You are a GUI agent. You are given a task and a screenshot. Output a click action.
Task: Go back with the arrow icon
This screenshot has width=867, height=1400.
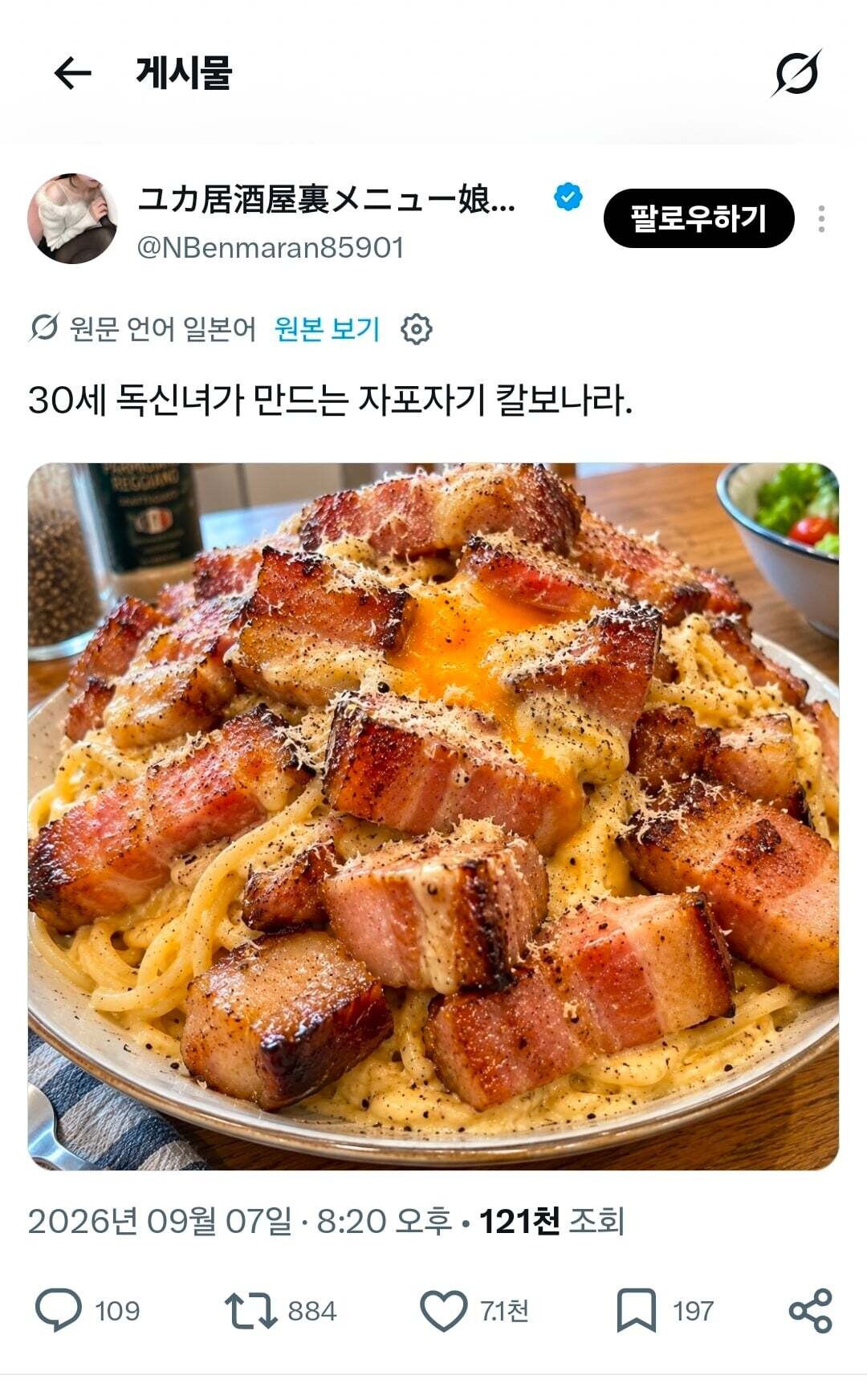(72, 74)
